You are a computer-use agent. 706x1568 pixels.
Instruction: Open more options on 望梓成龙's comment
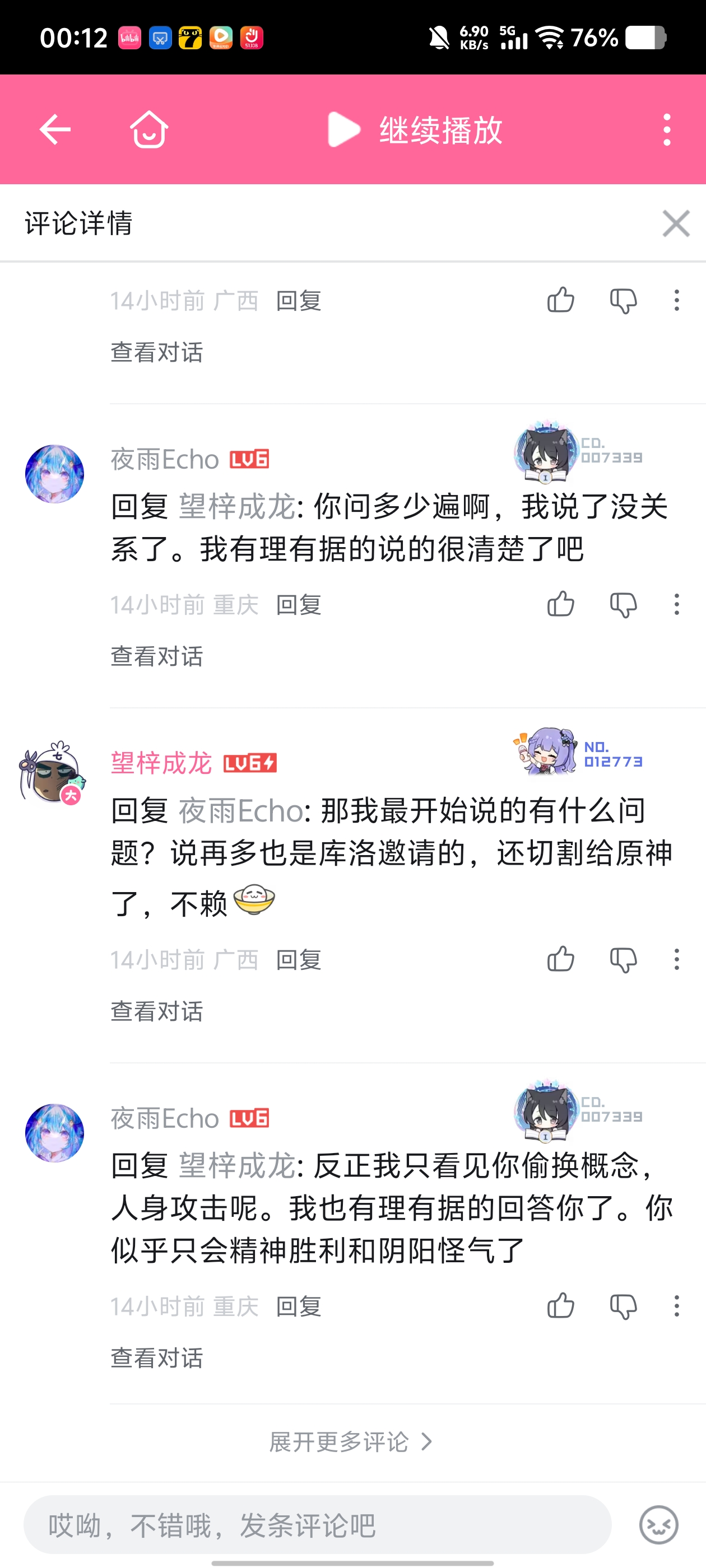(x=676, y=959)
